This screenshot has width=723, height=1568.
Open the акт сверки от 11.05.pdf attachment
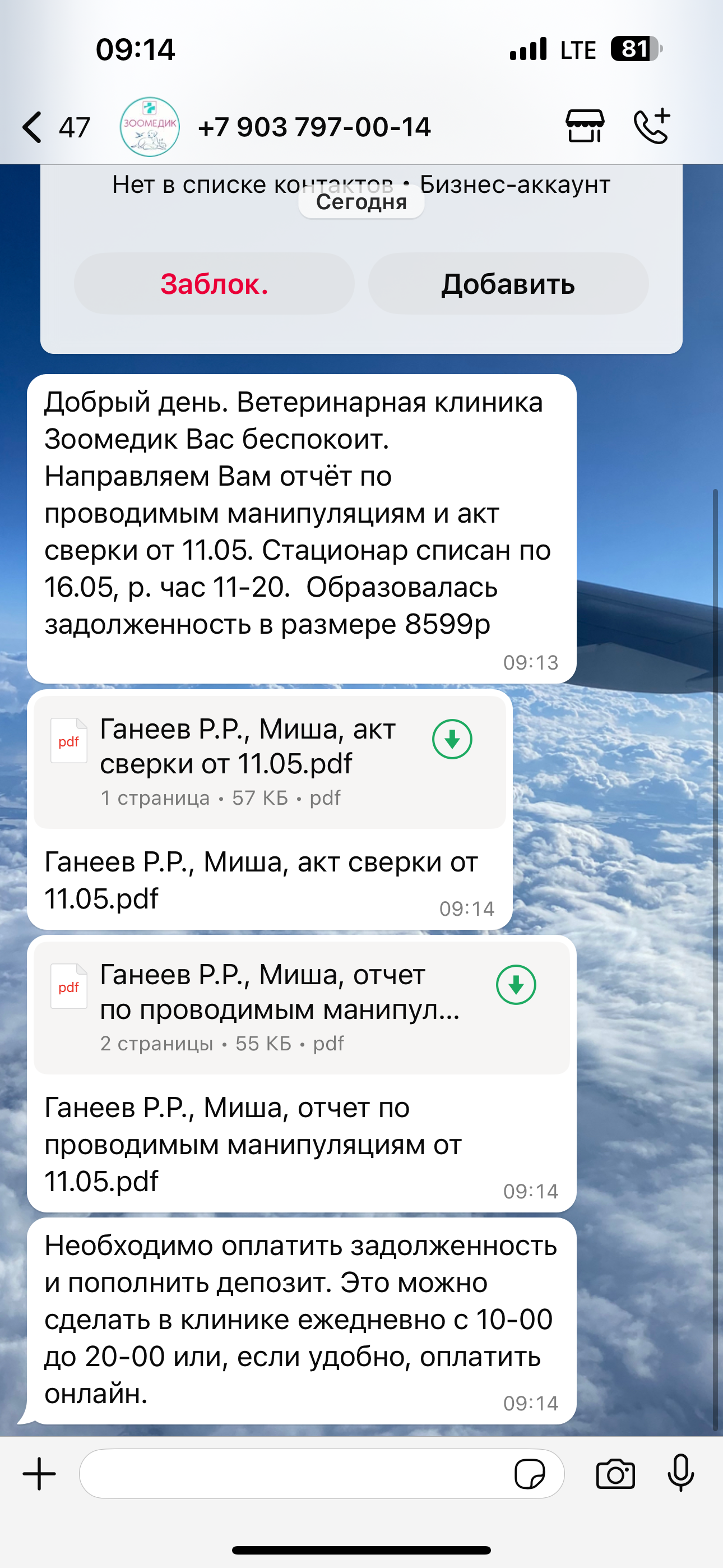coord(243,761)
